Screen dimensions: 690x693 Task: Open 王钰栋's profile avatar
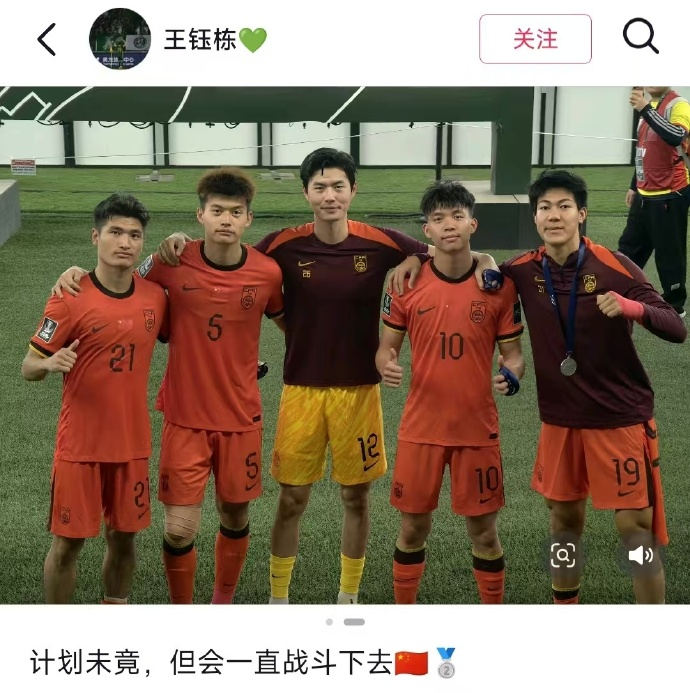120,39
